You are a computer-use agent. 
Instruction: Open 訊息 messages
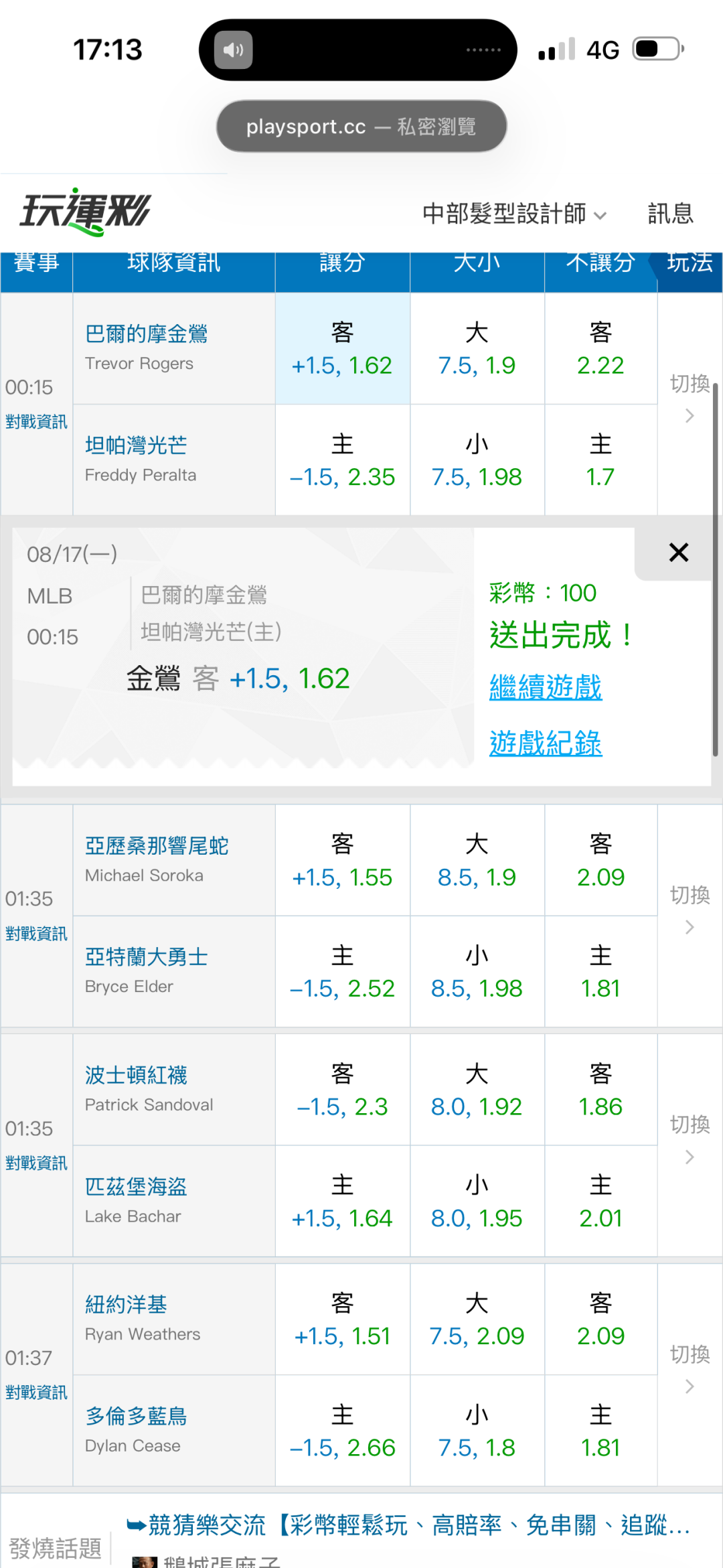click(670, 214)
